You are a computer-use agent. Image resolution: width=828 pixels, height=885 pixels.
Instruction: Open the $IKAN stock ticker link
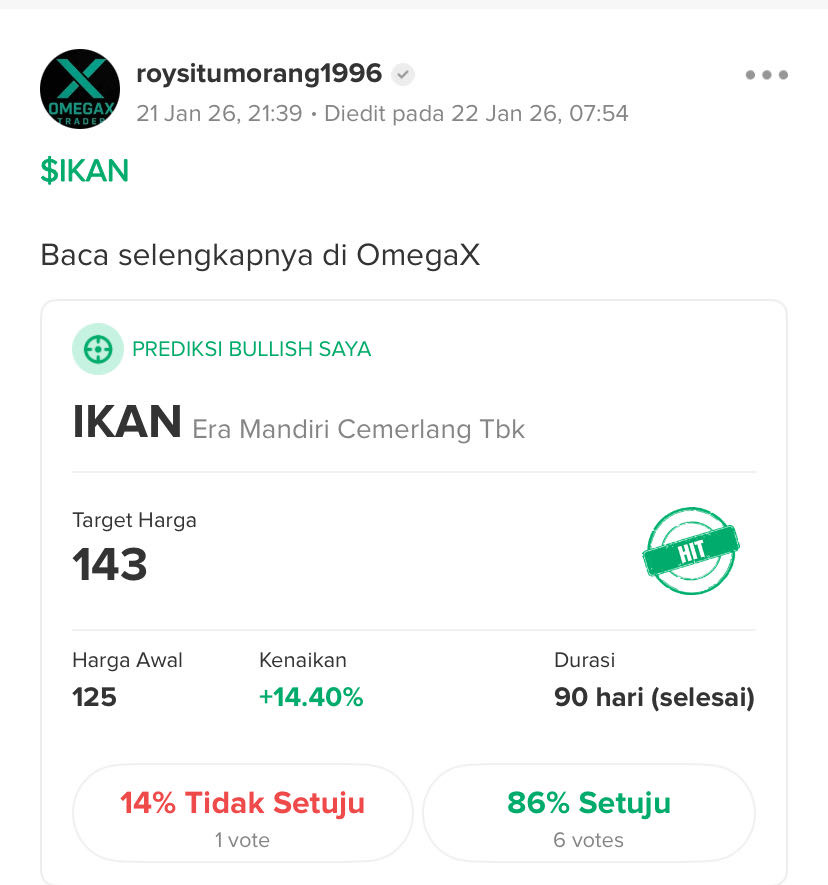coord(85,171)
